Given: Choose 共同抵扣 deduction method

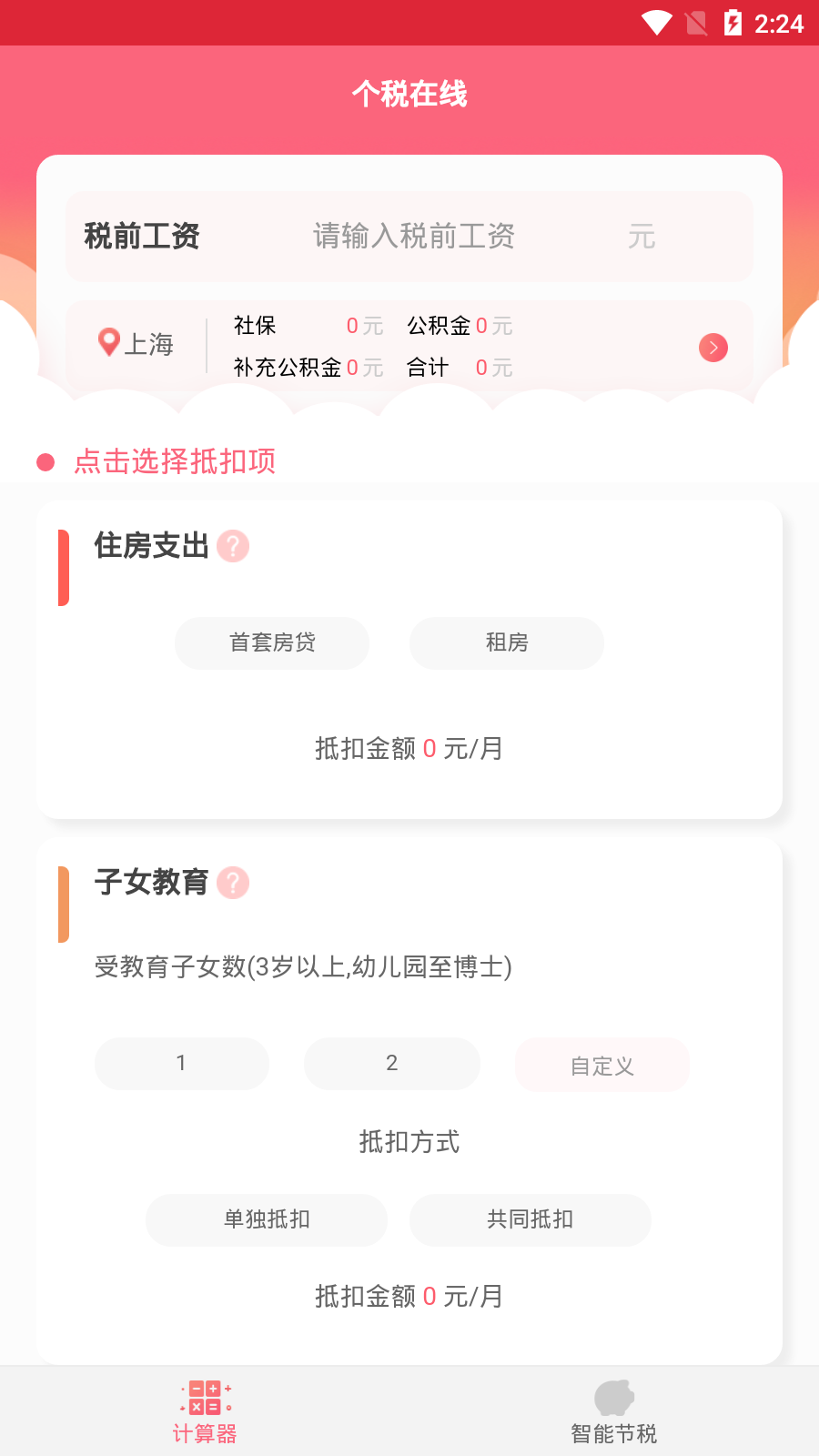Looking at the screenshot, I should (x=531, y=1220).
